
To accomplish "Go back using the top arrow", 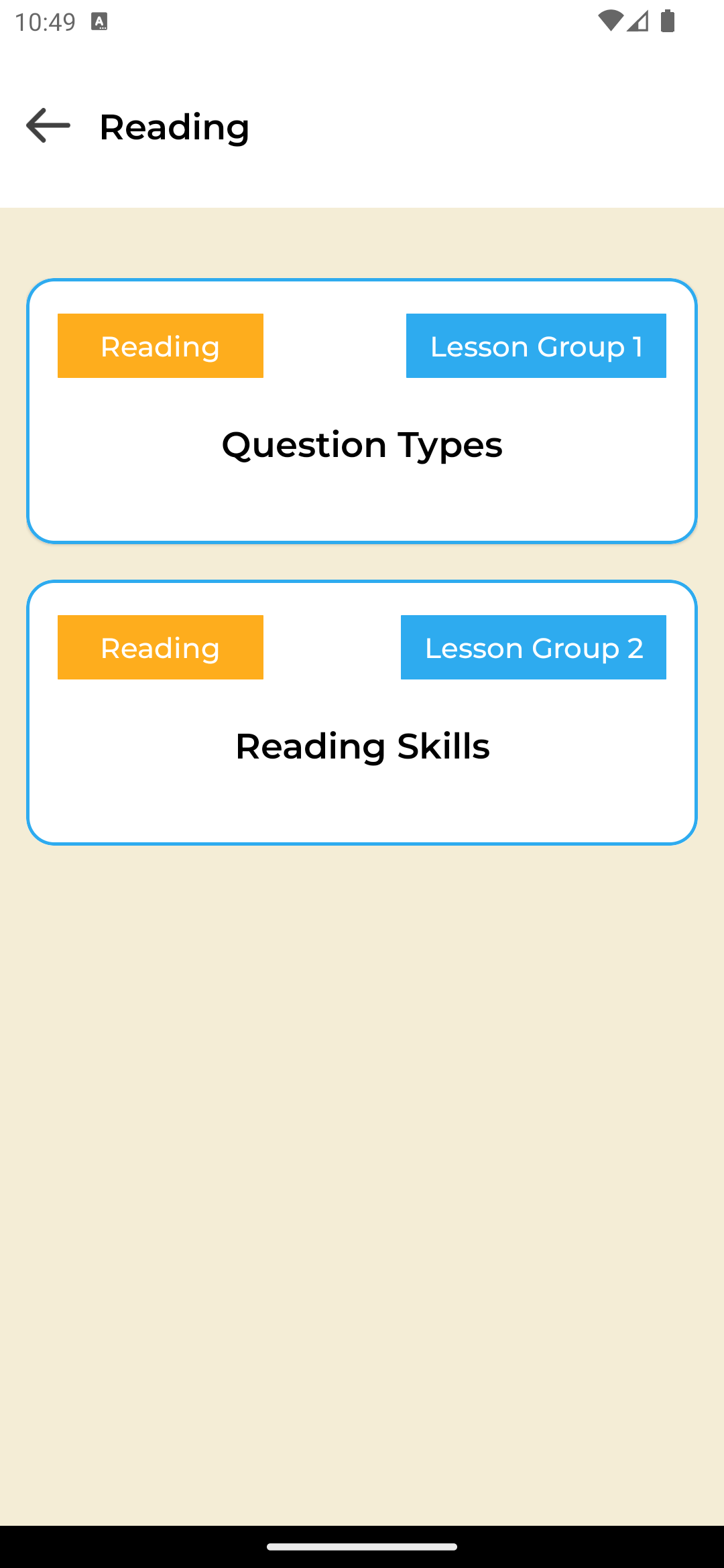I will 48,125.
